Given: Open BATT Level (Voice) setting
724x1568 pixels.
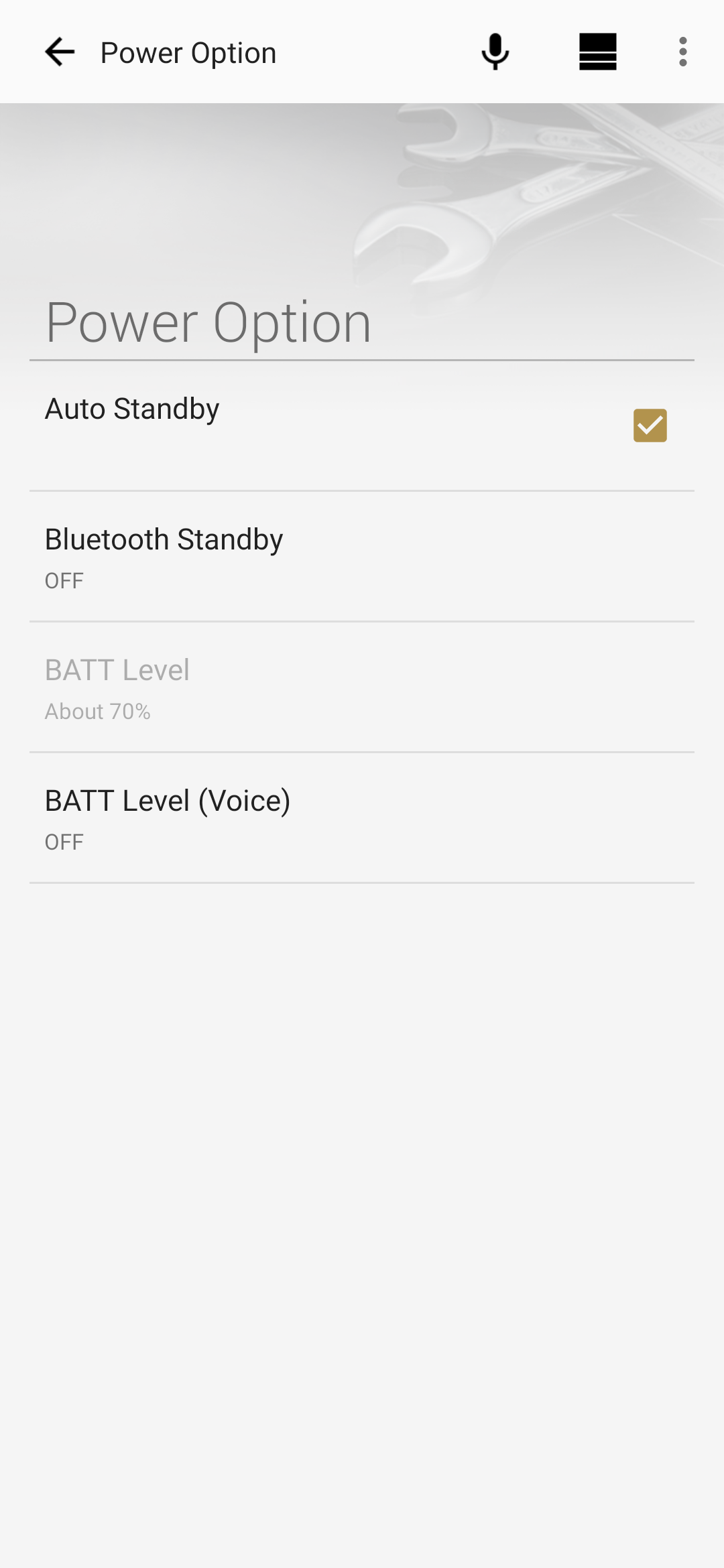Looking at the screenshot, I should pyautogui.click(x=362, y=818).
